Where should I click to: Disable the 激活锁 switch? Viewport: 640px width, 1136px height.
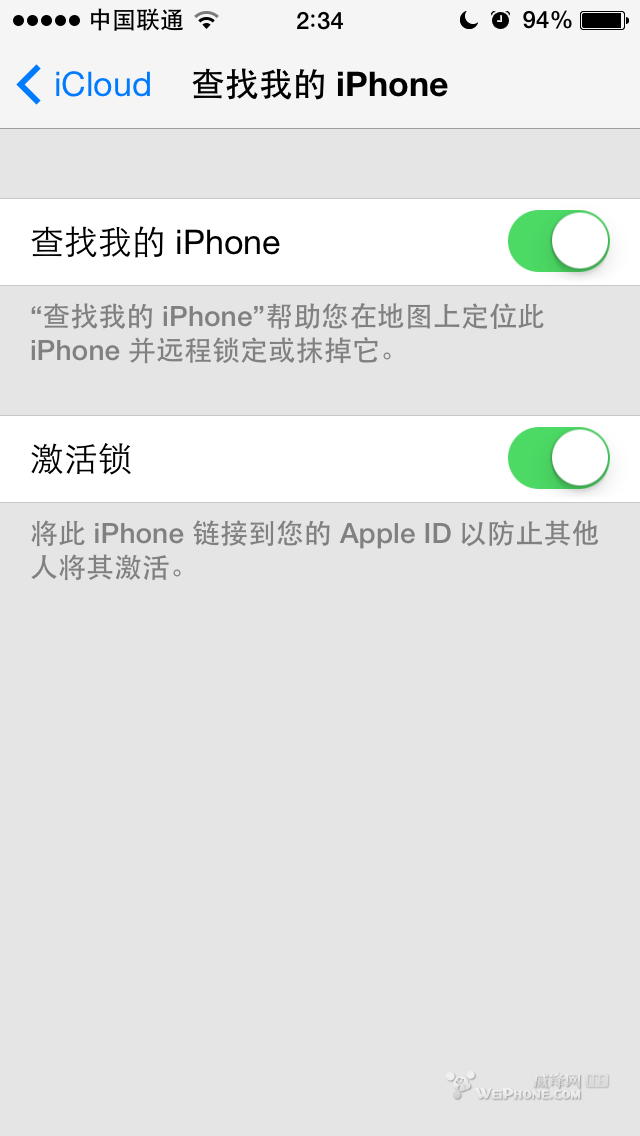pos(558,458)
